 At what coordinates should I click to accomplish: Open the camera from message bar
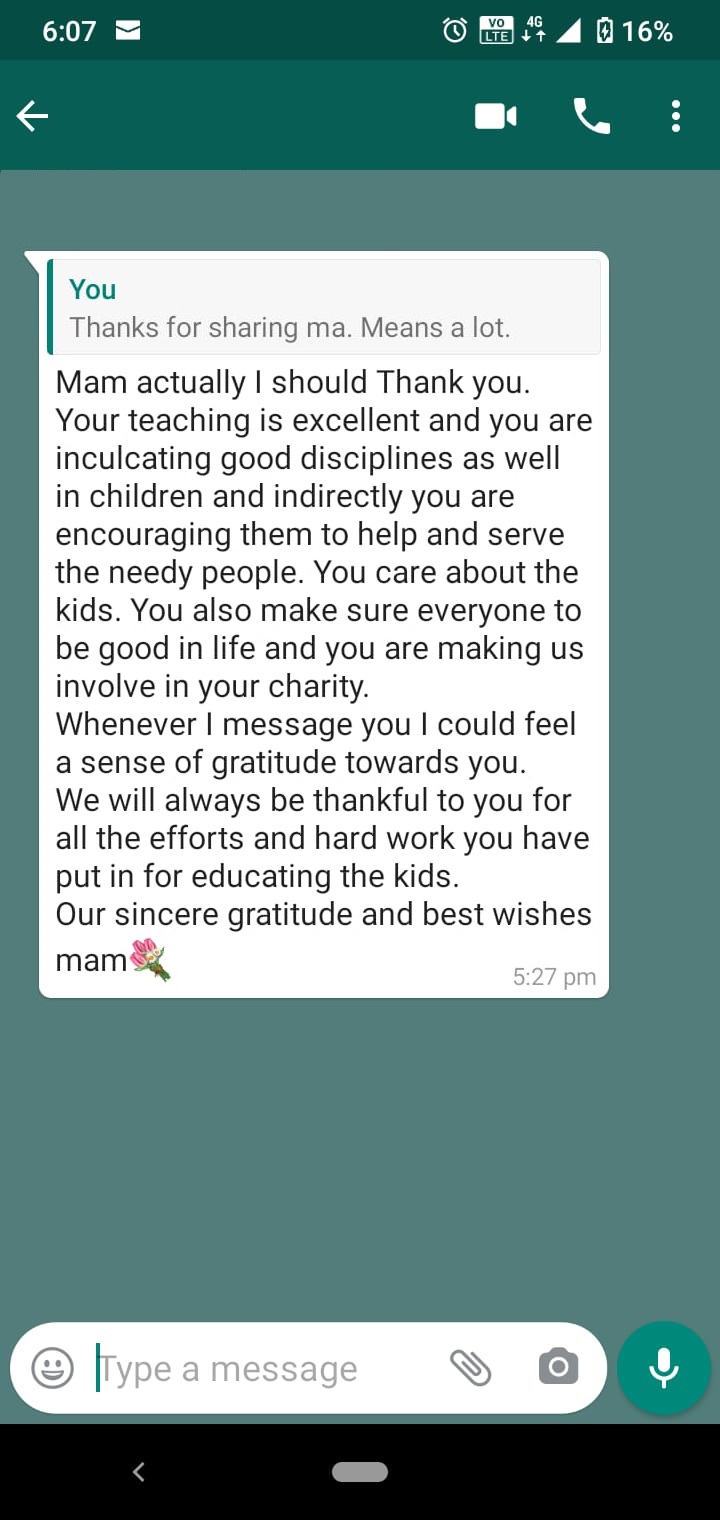[x=558, y=1367]
